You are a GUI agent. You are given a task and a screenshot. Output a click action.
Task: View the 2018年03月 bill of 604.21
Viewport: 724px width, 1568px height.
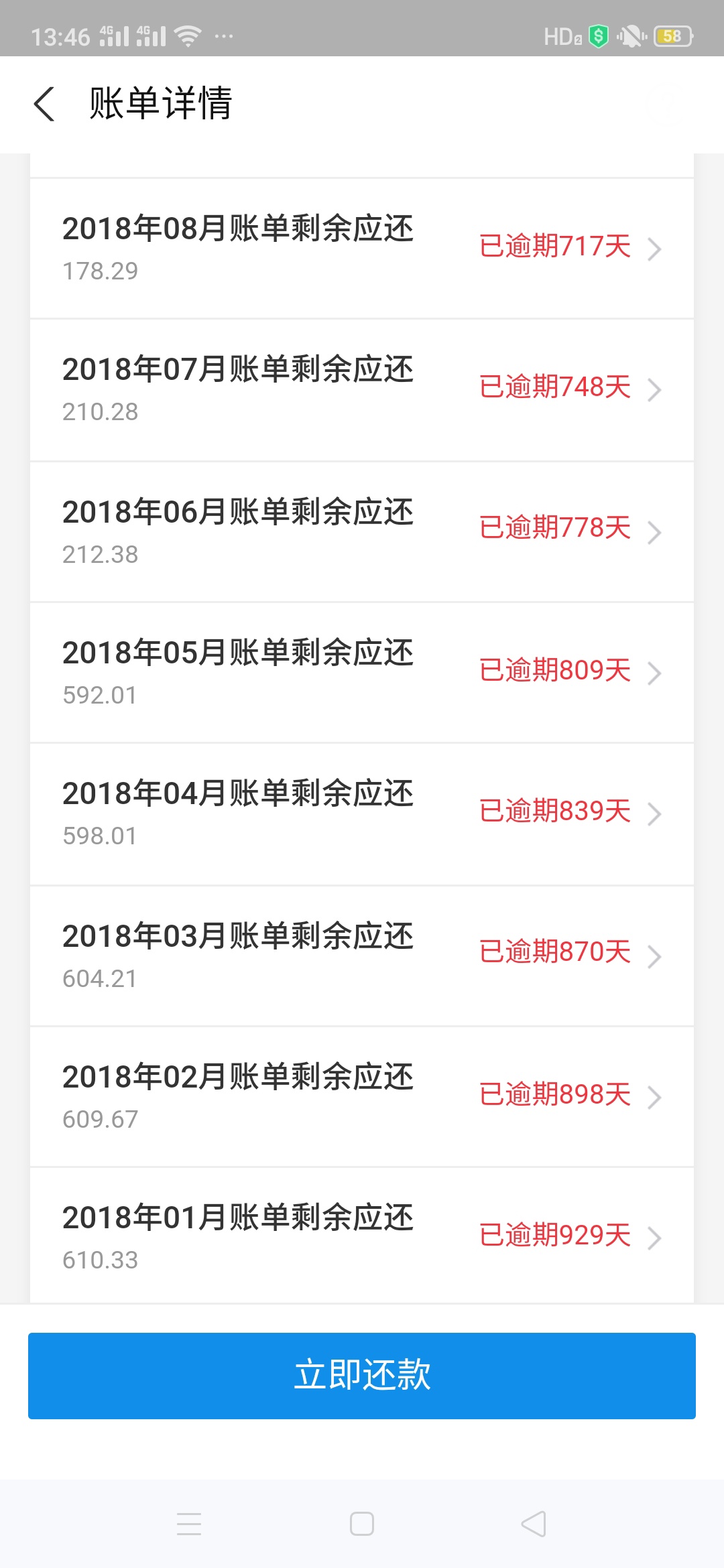tap(362, 956)
